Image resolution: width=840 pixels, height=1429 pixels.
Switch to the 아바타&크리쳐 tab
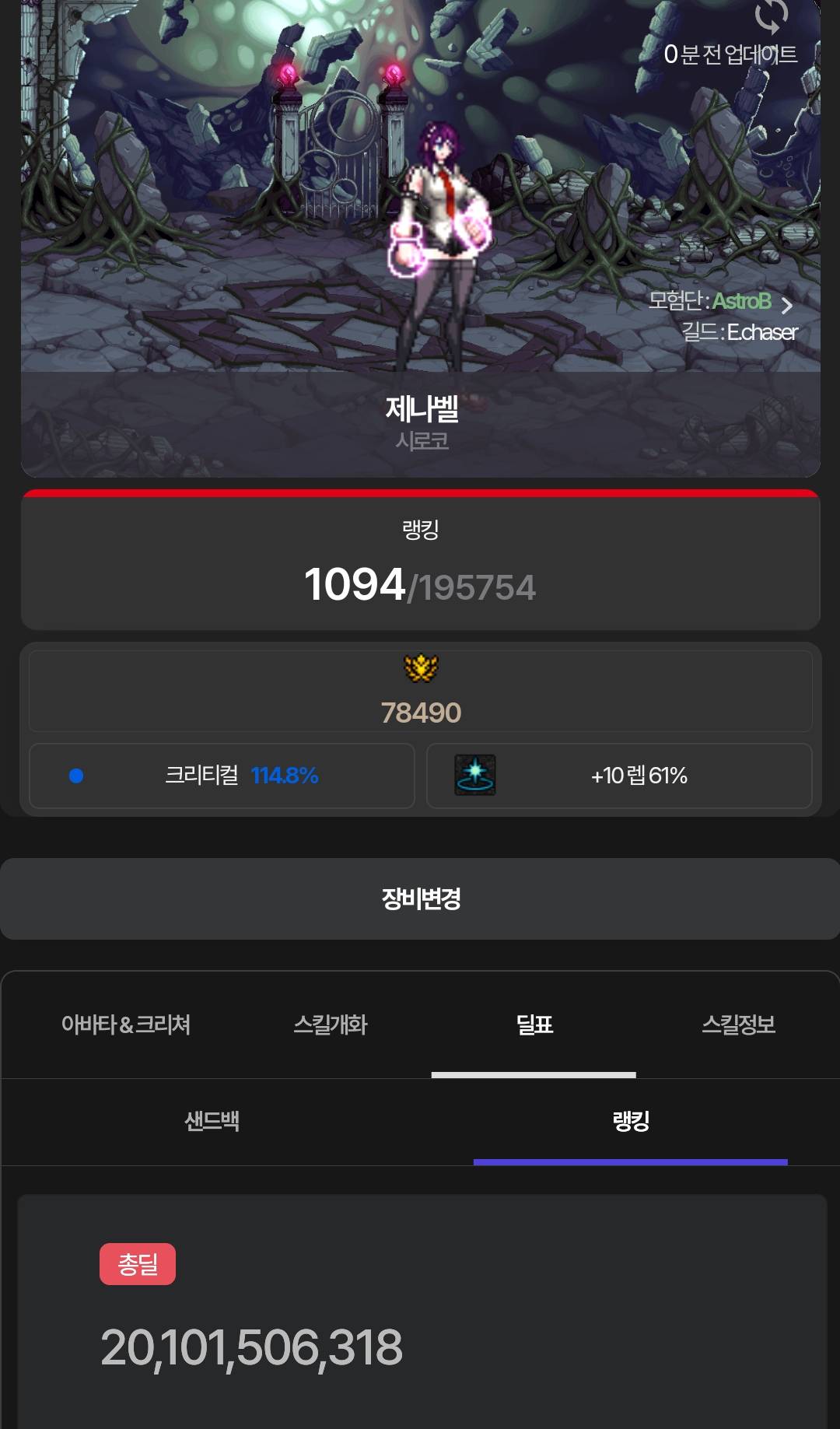126,1024
